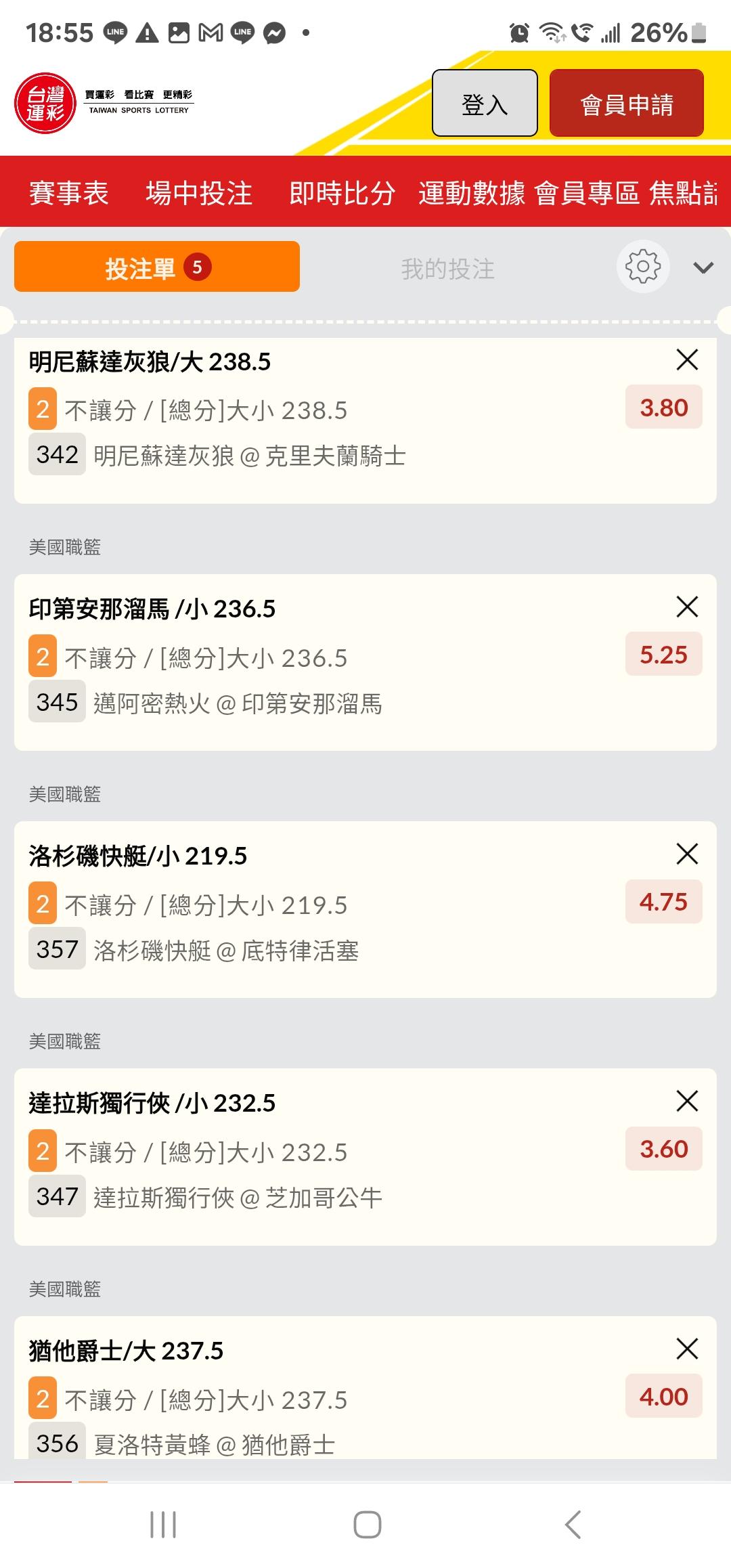Go back with system back button
Viewport: 731px width, 1568px height.
pyautogui.click(x=573, y=1525)
